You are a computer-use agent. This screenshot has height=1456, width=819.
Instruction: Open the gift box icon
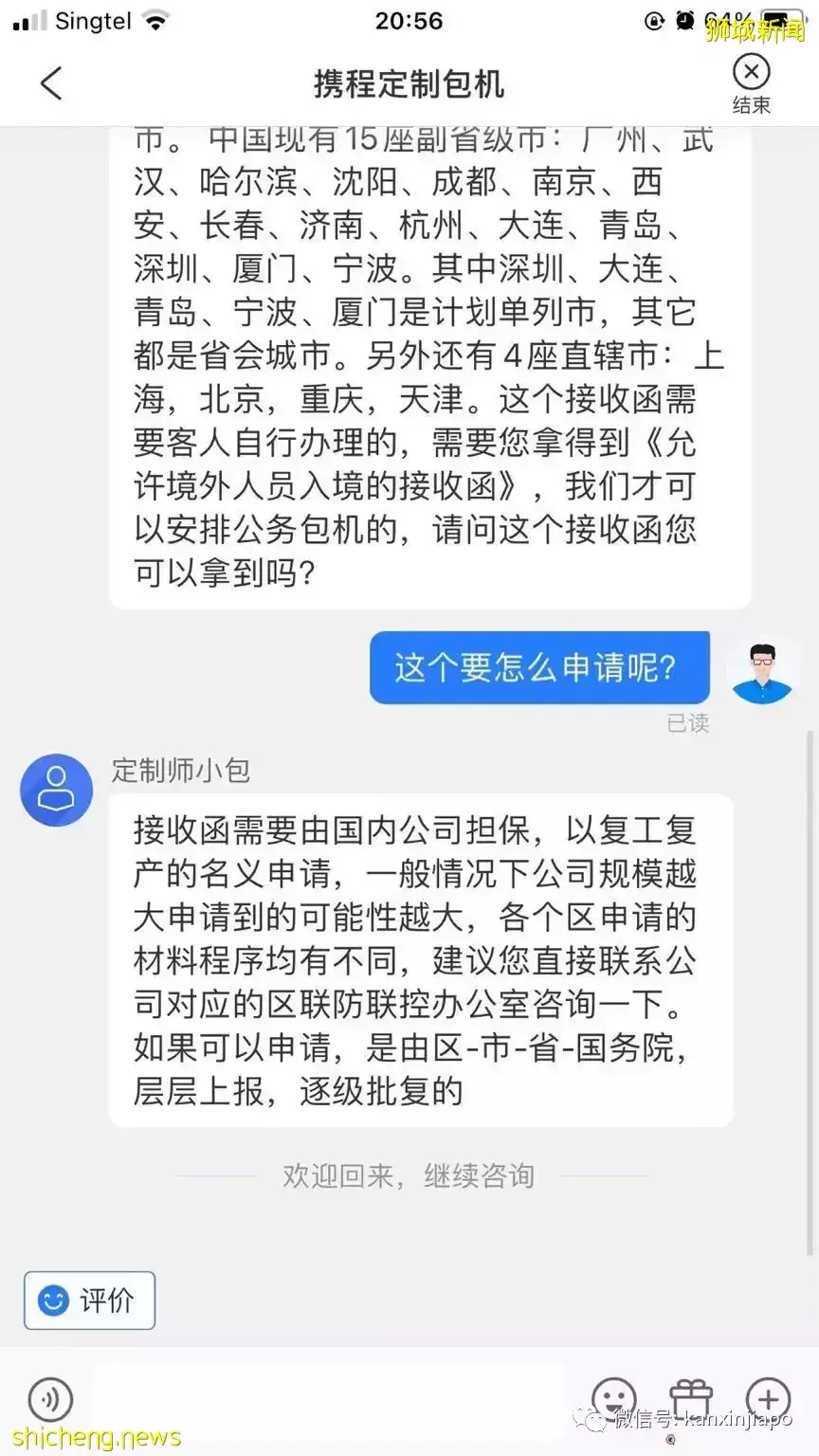click(691, 1397)
